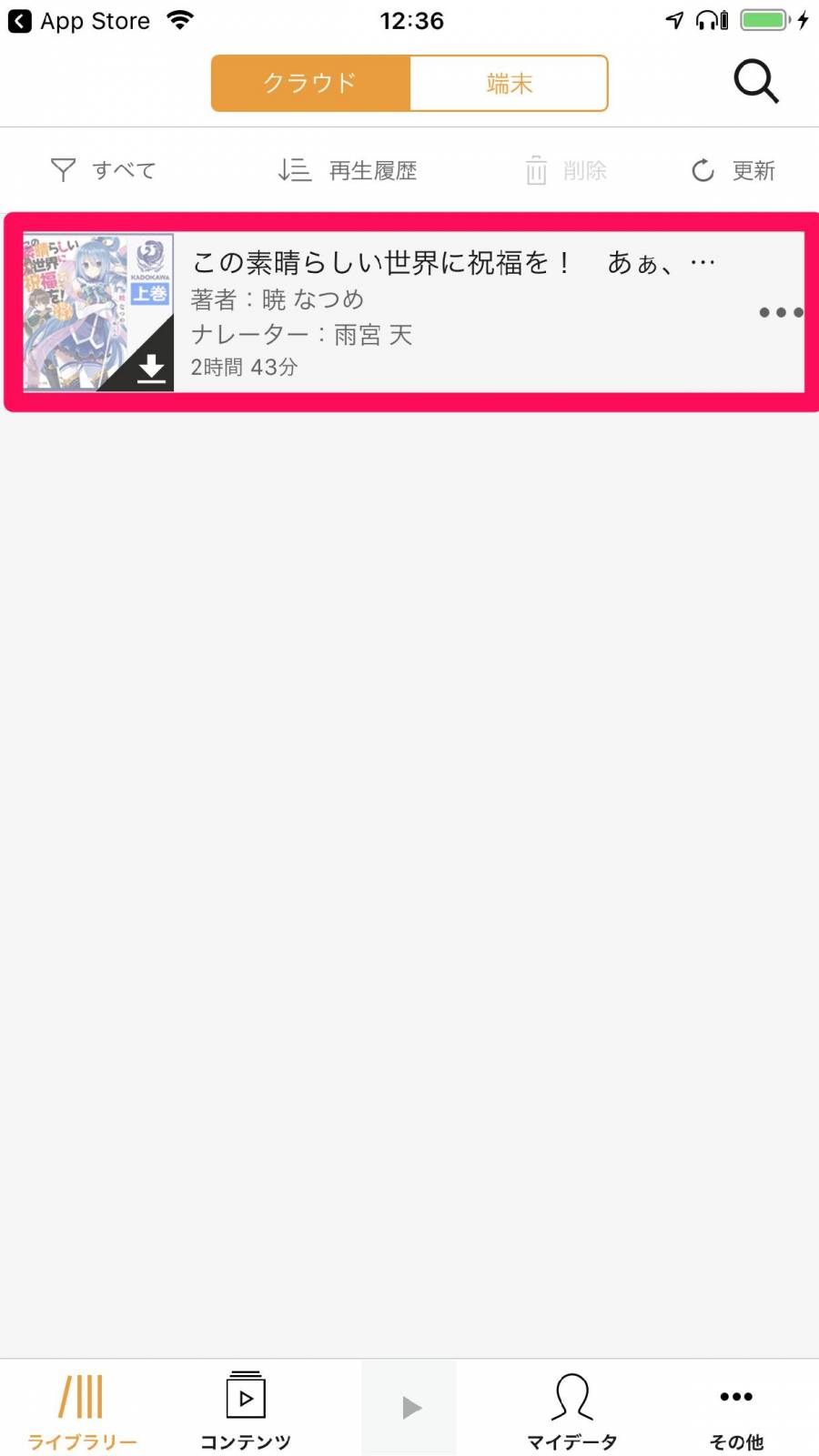Open the audiobook's three-dot options
This screenshot has height=1456, width=819.
pyautogui.click(x=780, y=312)
